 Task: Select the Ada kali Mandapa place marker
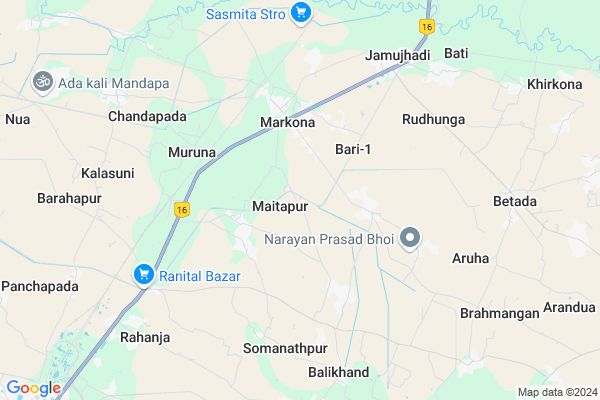pyautogui.click(x=44, y=81)
